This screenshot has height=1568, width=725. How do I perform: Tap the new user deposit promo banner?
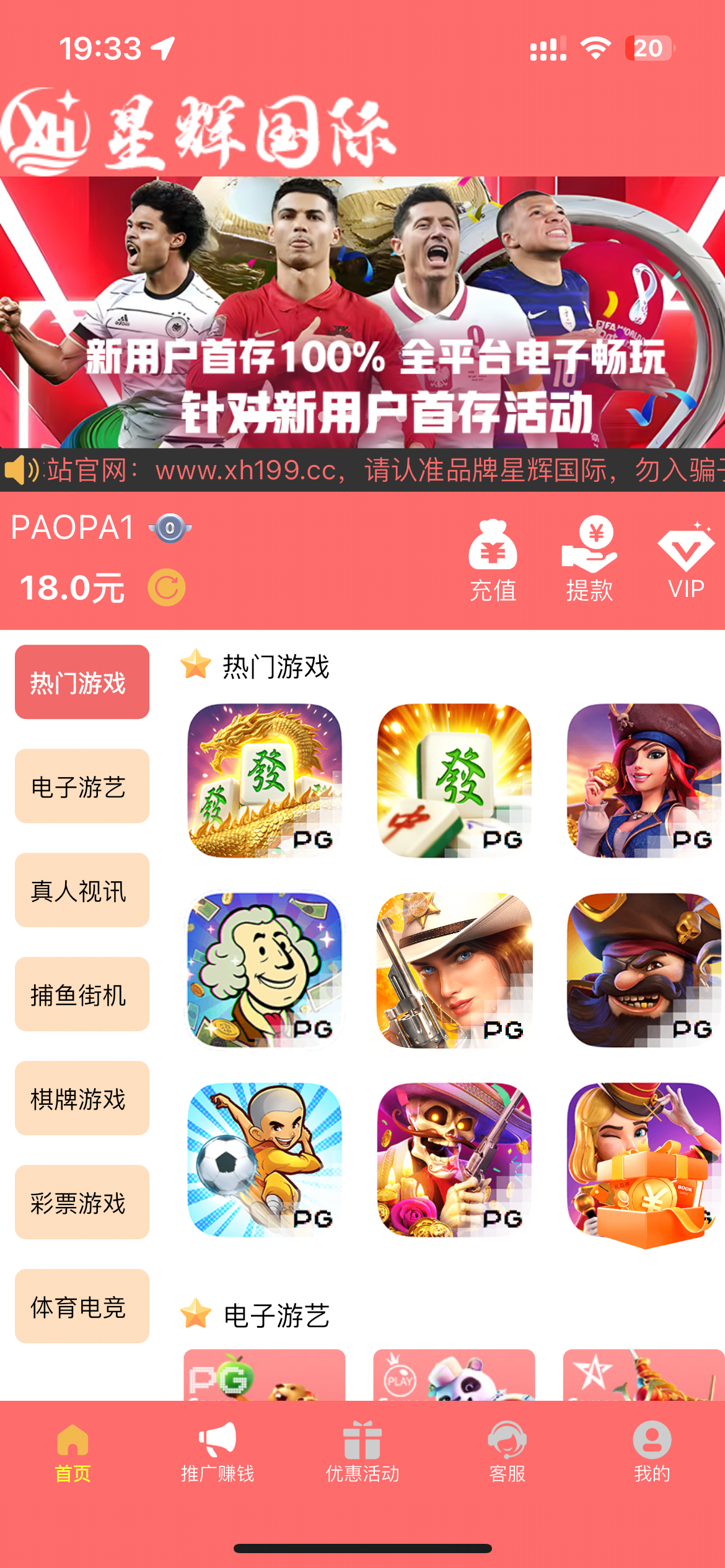coord(362,313)
